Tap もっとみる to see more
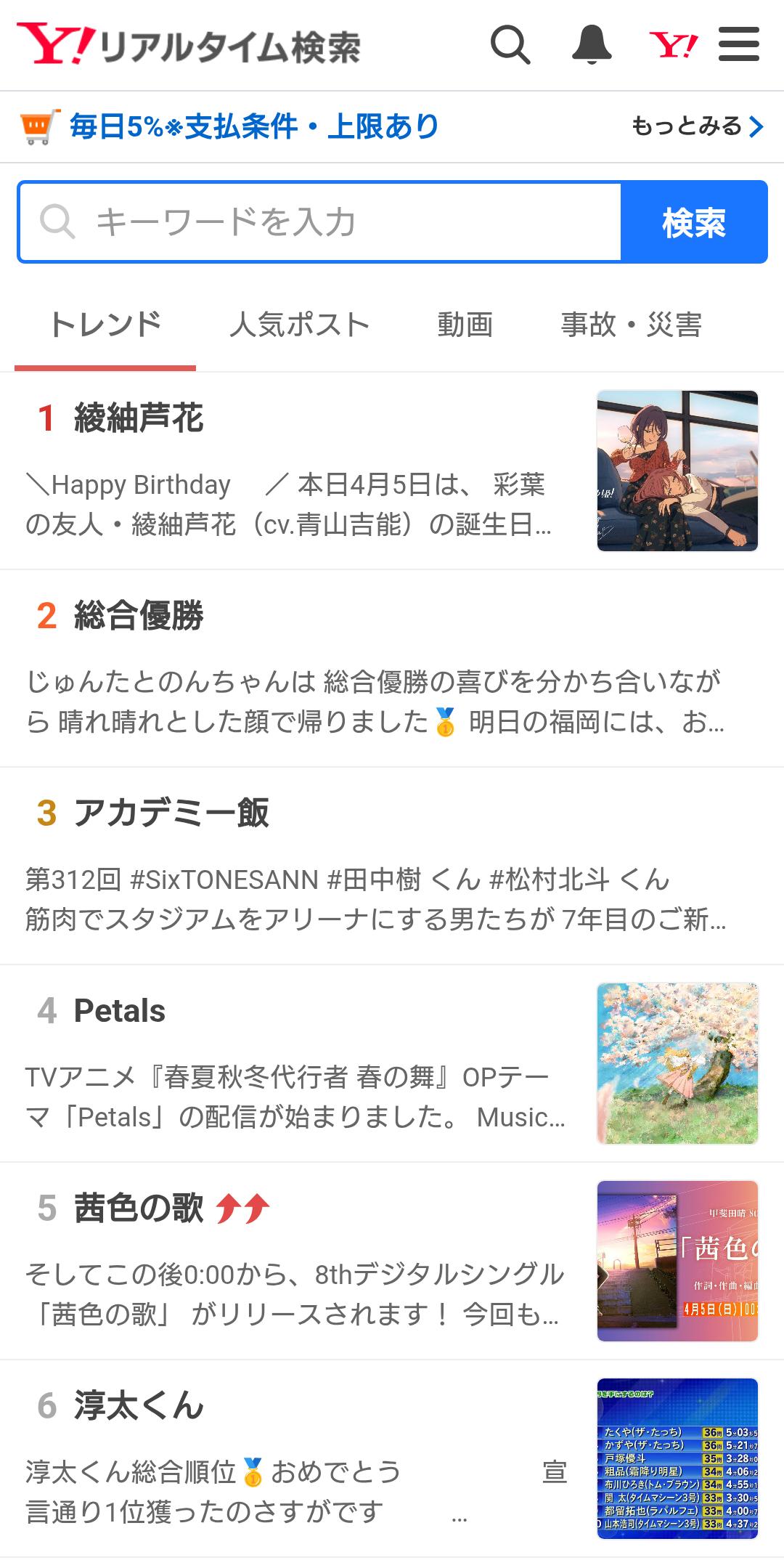Screen dimensions: 784x1568 (697, 127)
